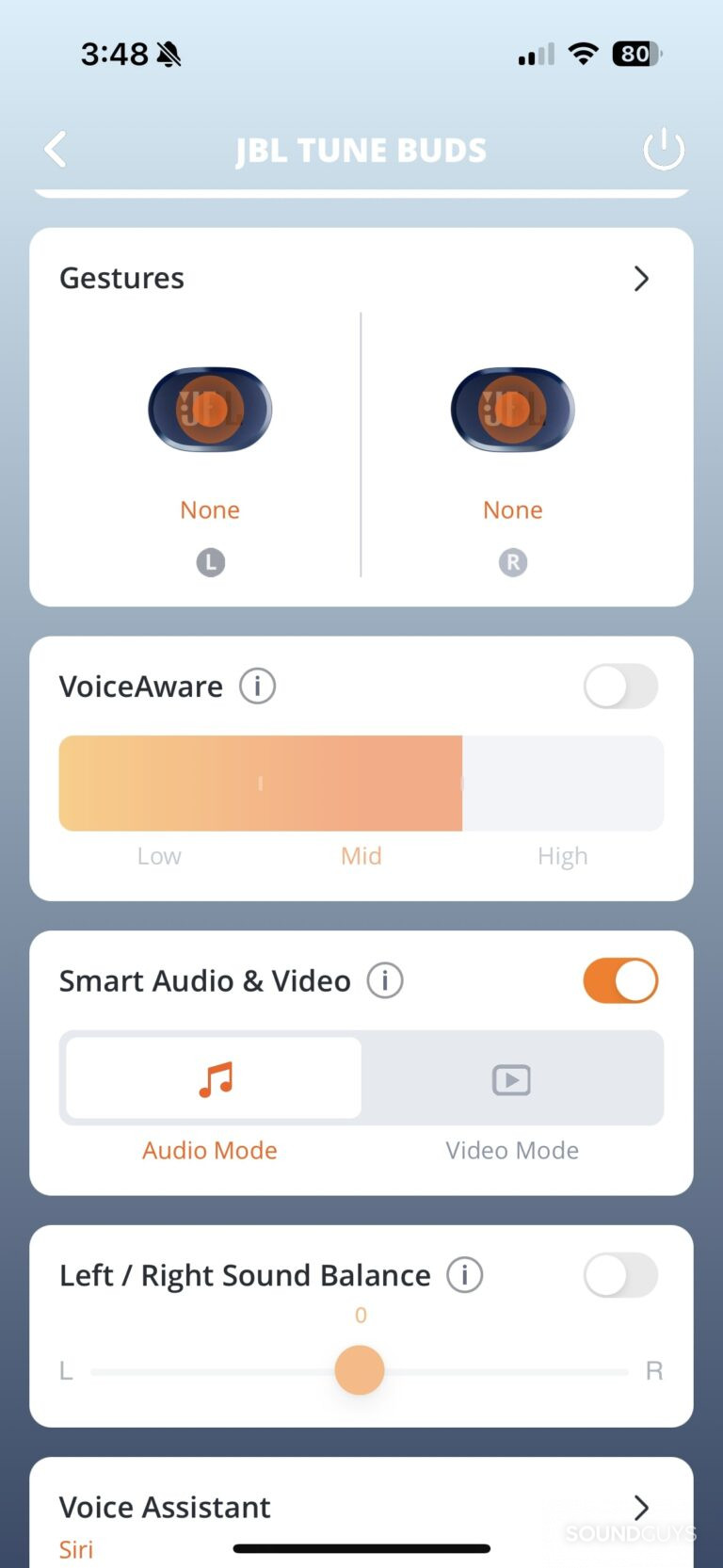Open Voice Assistant settings

pos(640,1508)
